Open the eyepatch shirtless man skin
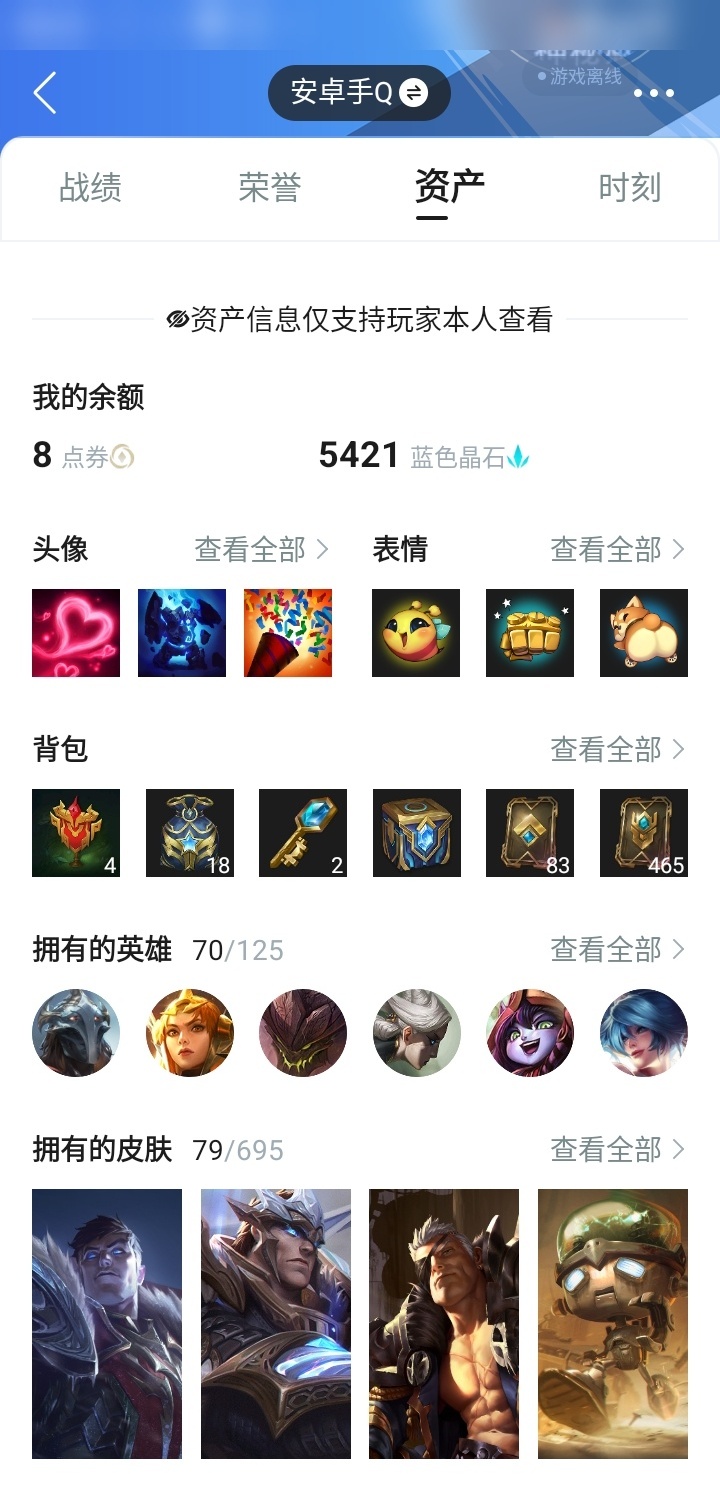This screenshot has height=1489, width=720. 444,1323
